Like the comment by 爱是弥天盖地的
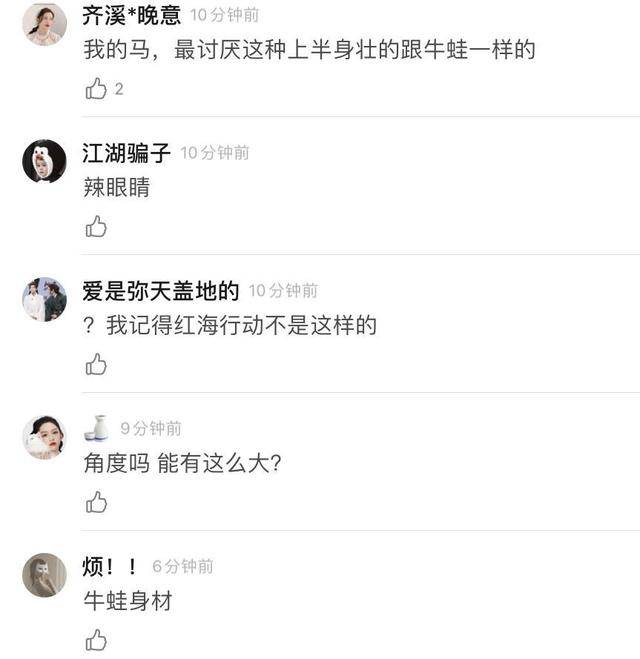This screenshot has width=640, height=659. (x=97, y=365)
